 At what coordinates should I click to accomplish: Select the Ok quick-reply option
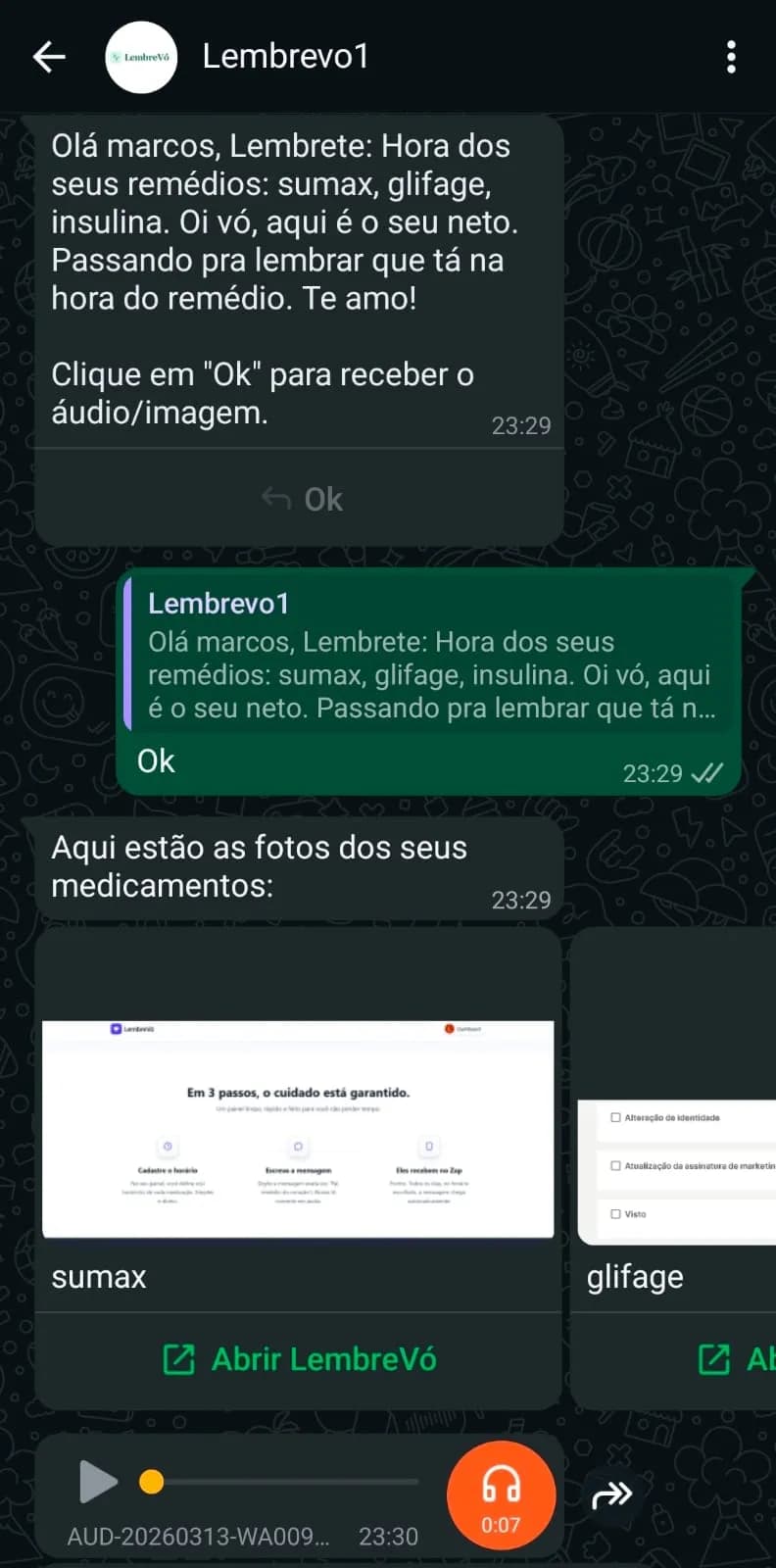(323, 500)
